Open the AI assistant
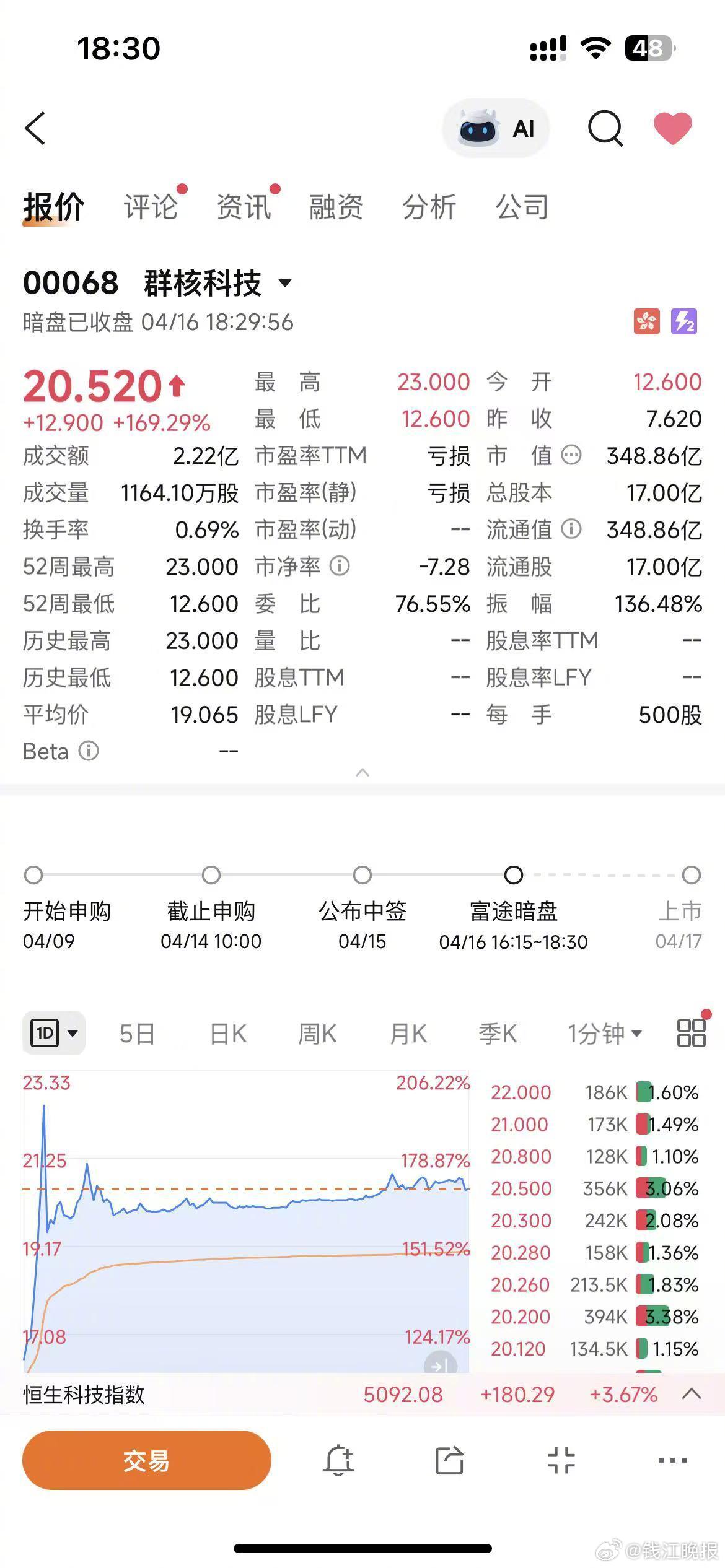The image size is (725, 1568). point(496,128)
